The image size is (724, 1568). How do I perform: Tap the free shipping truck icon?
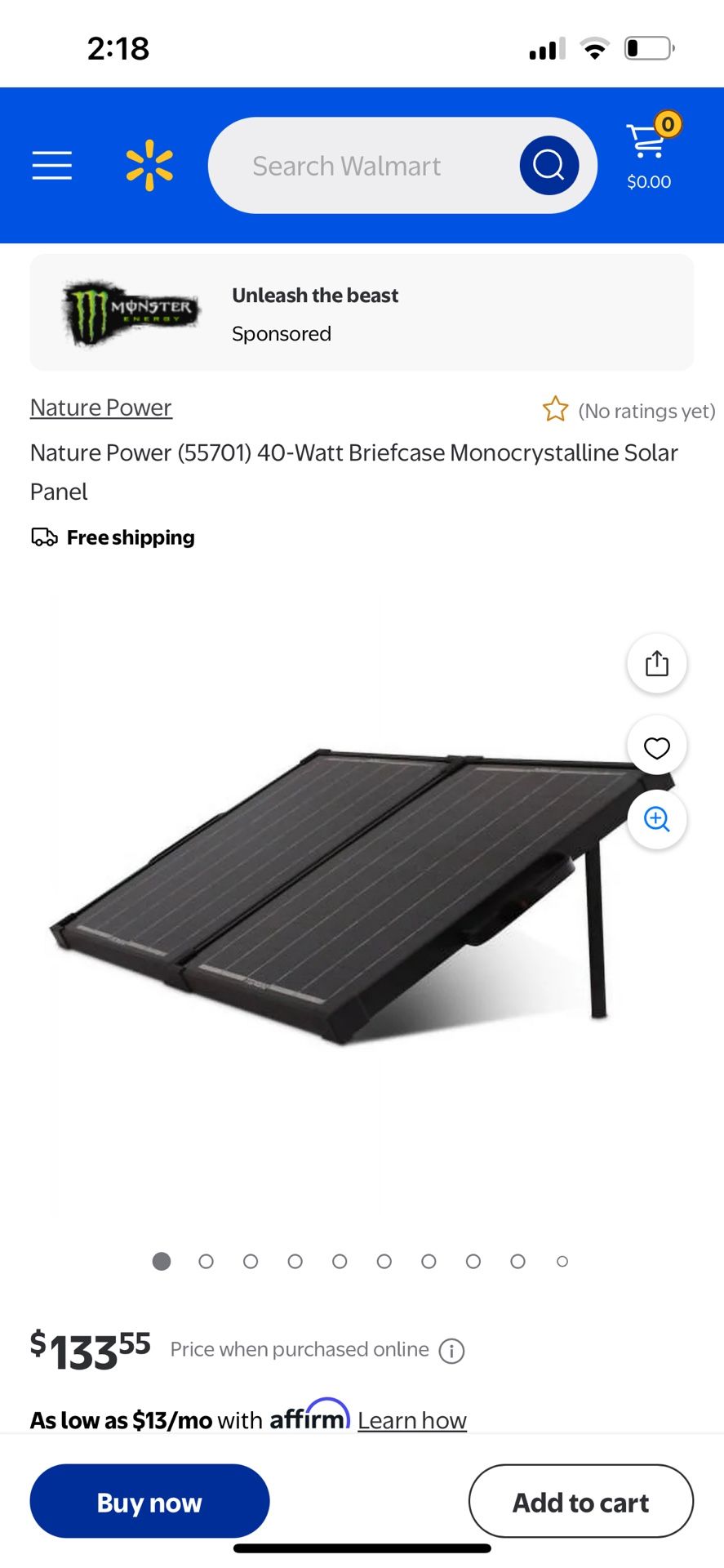click(x=44, y=537)
